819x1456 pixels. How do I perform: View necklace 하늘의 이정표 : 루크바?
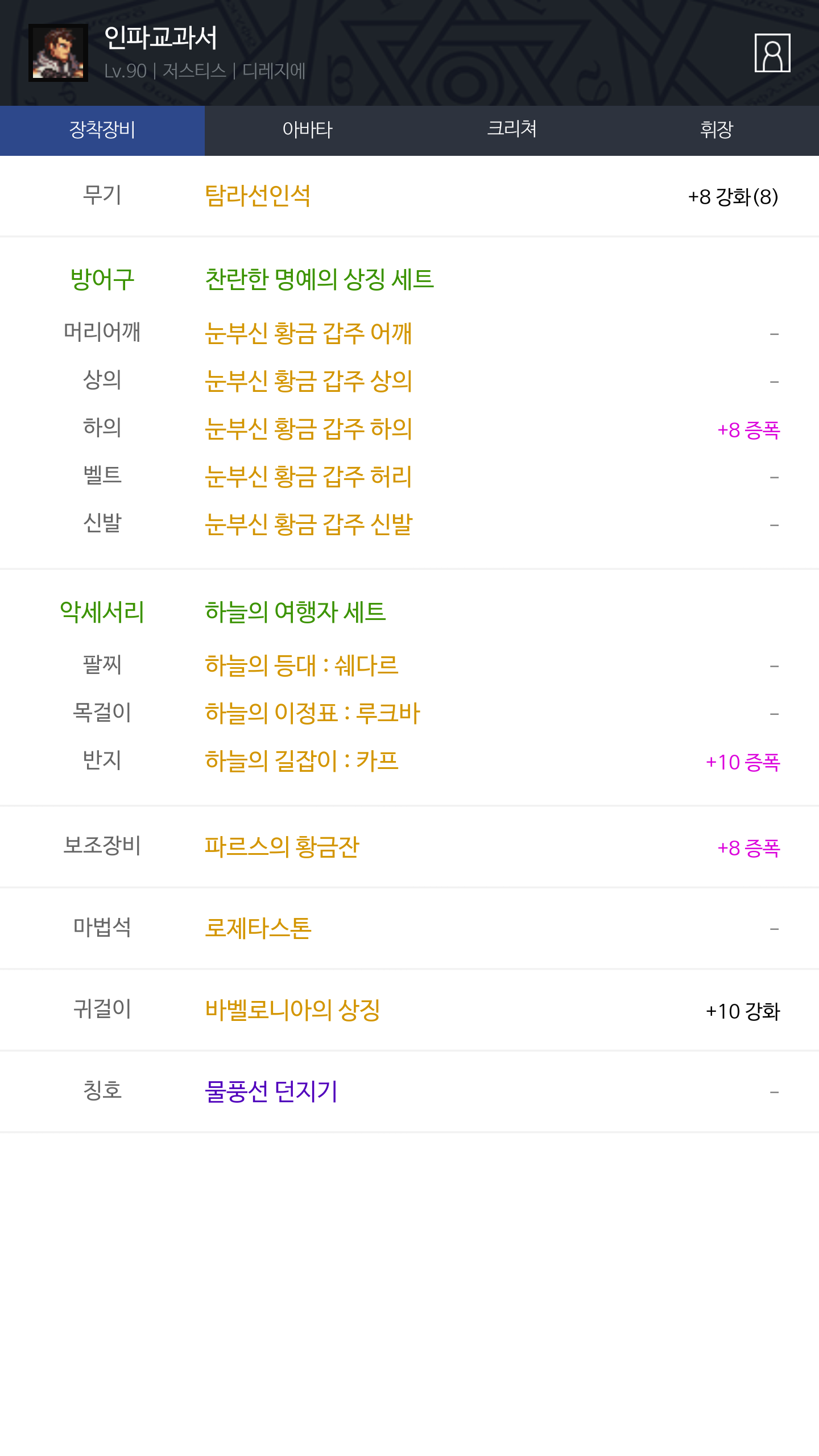[312, 713]
